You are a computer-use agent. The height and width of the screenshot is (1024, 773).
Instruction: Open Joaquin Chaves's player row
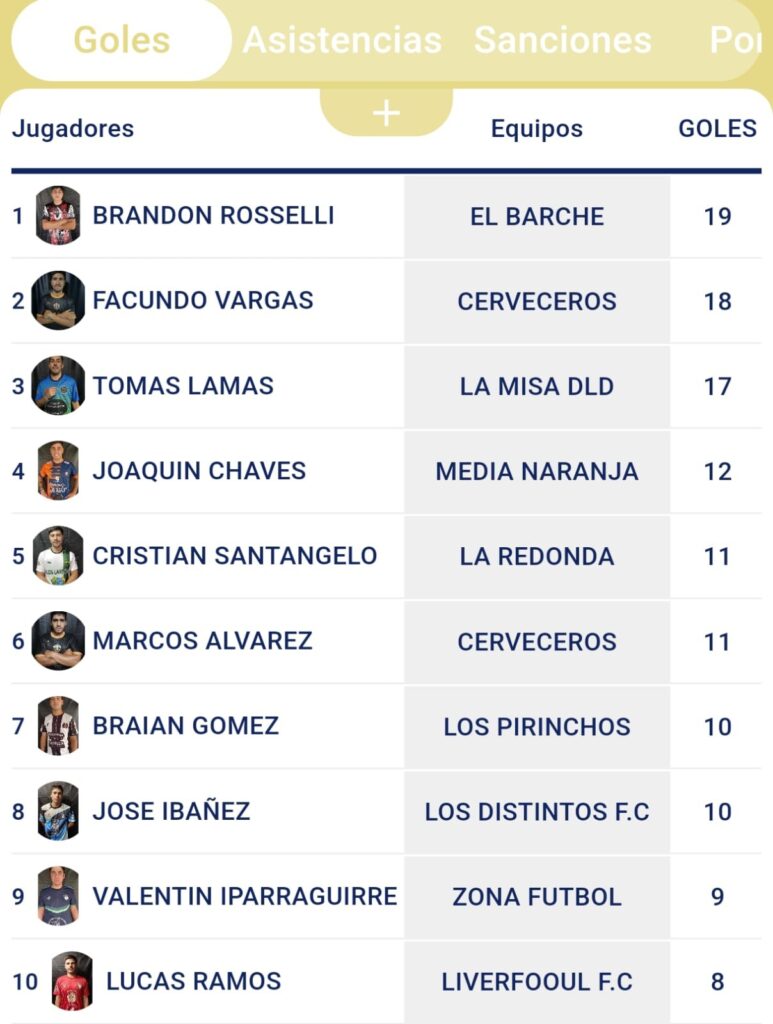click(x=199, y=471)
